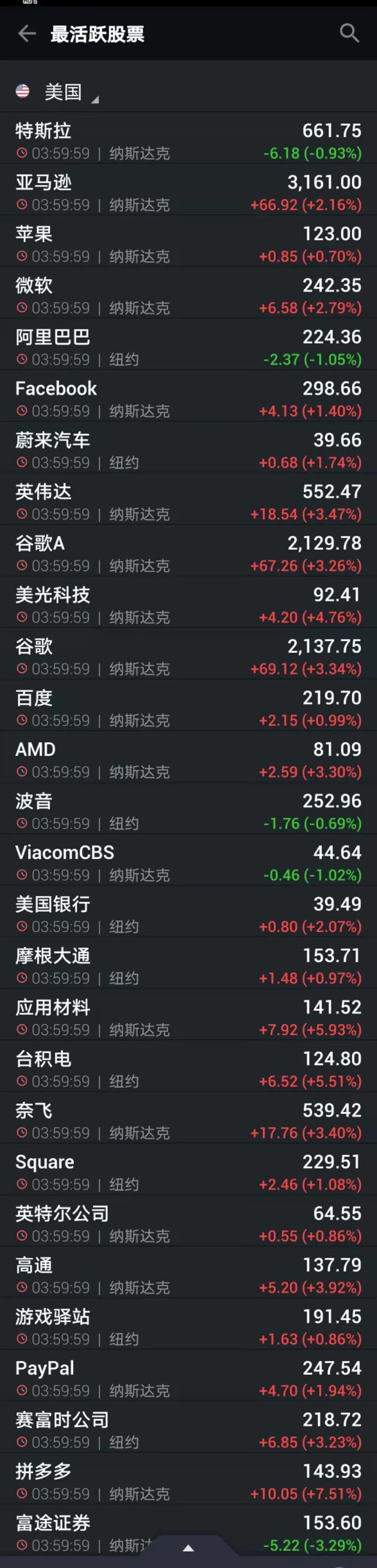Go back from 最活跃股票 page
377x1568 pixels.
[27, 33]
